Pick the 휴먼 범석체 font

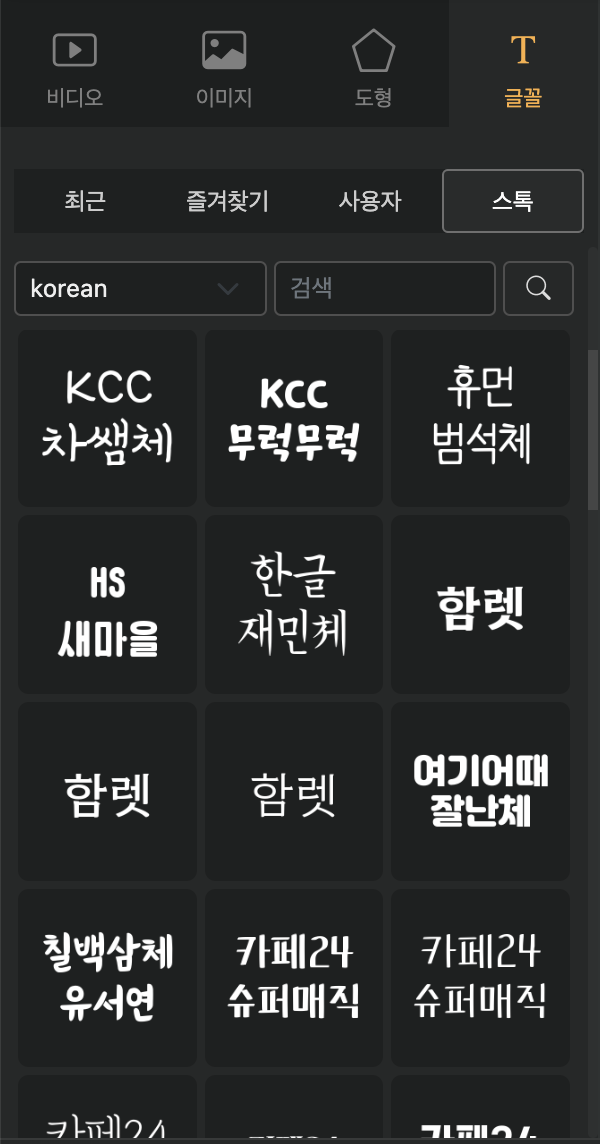480,418
